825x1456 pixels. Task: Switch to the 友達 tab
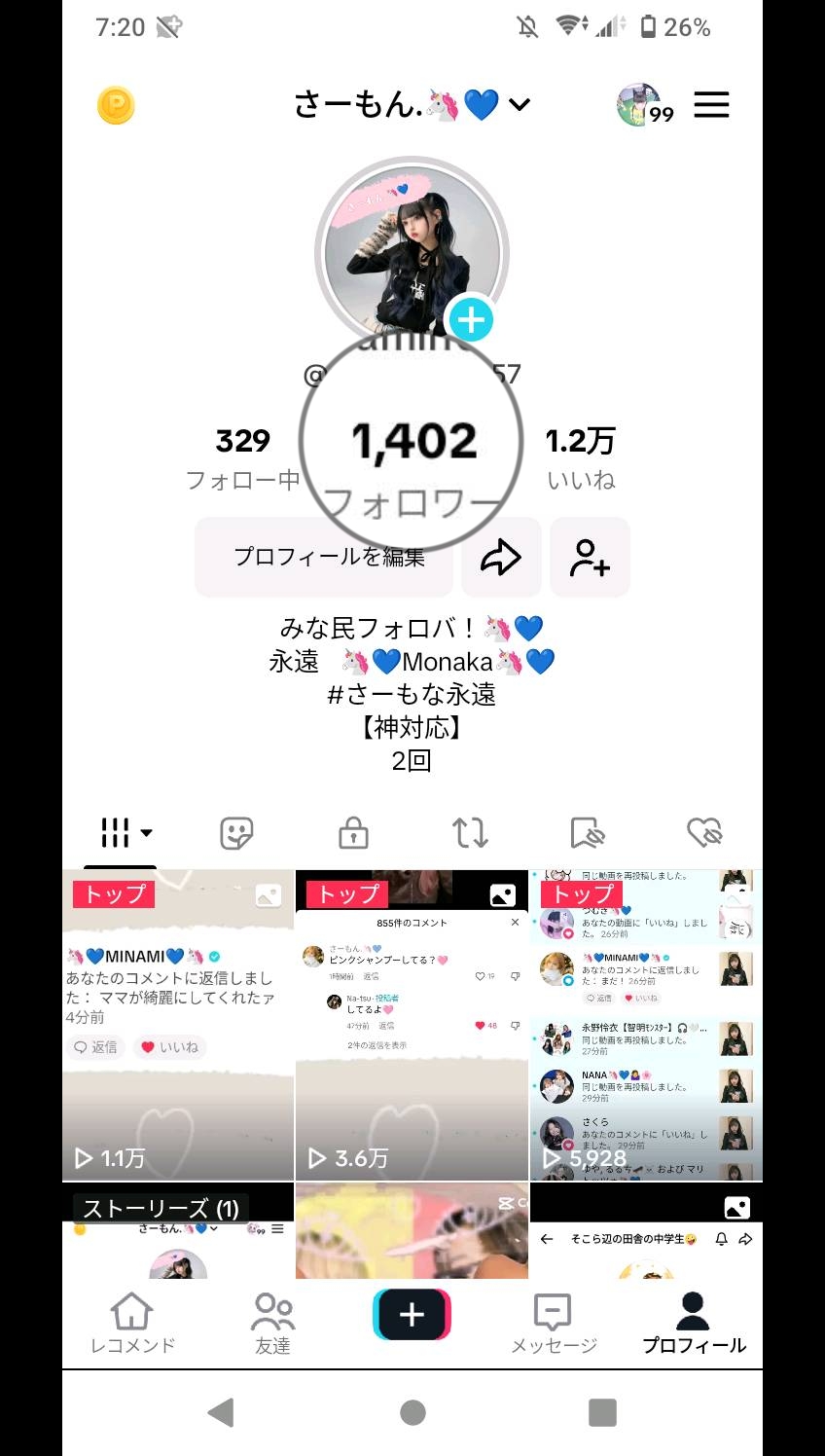click(x=272, y=1324)
